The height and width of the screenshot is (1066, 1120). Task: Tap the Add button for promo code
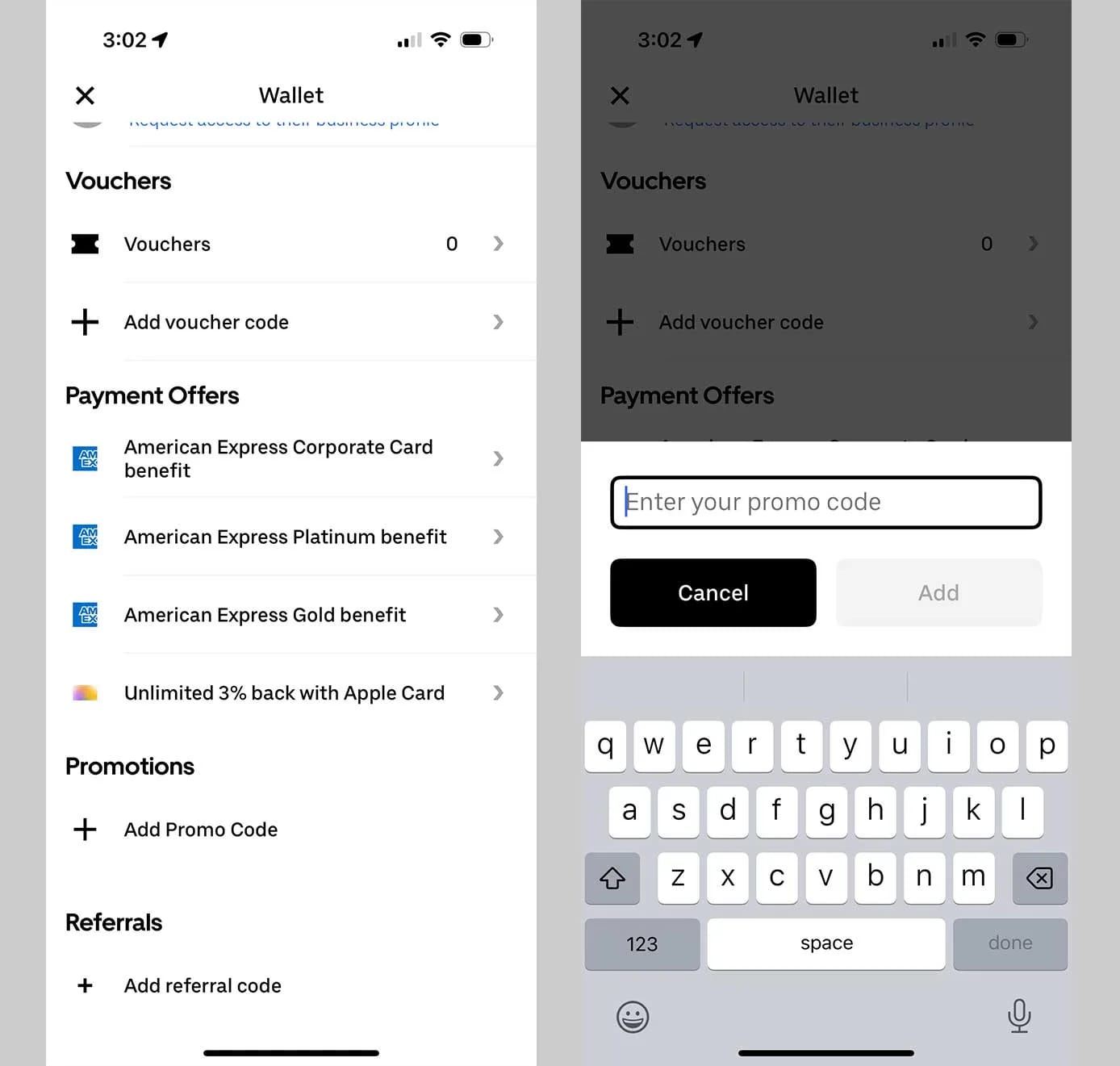click(x=938, y=592)
